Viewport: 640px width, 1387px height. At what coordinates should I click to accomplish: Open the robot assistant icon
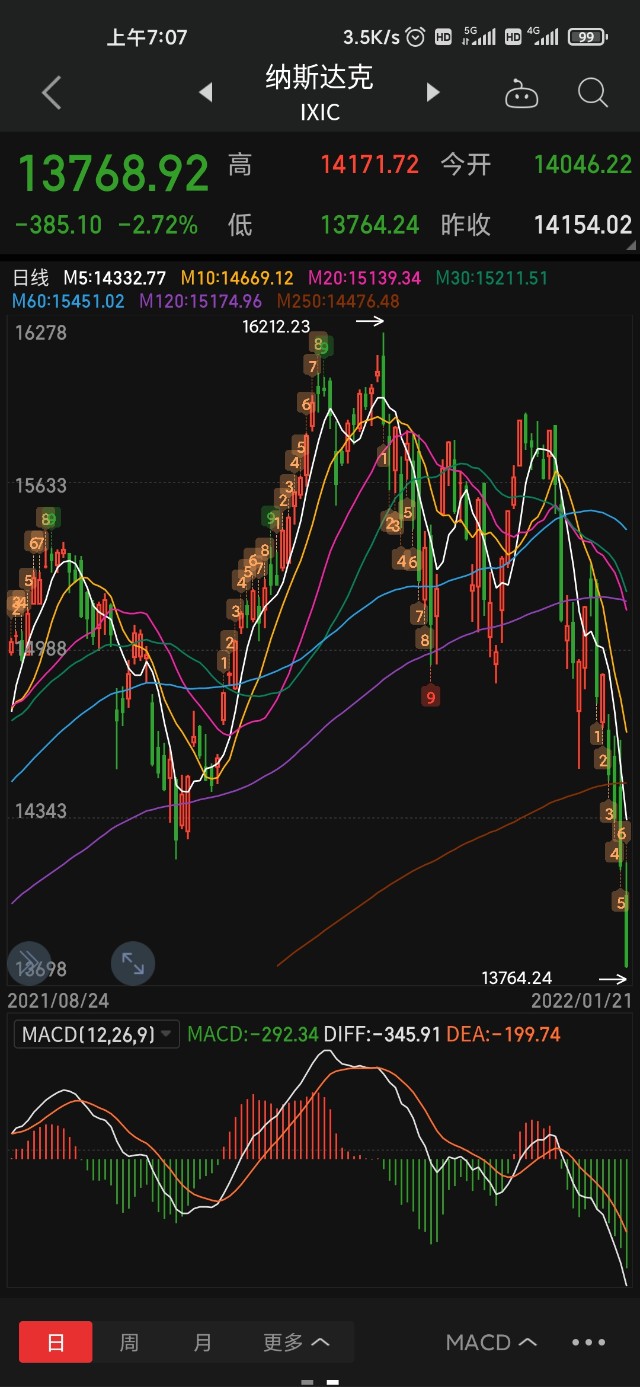tap(521, 95)
